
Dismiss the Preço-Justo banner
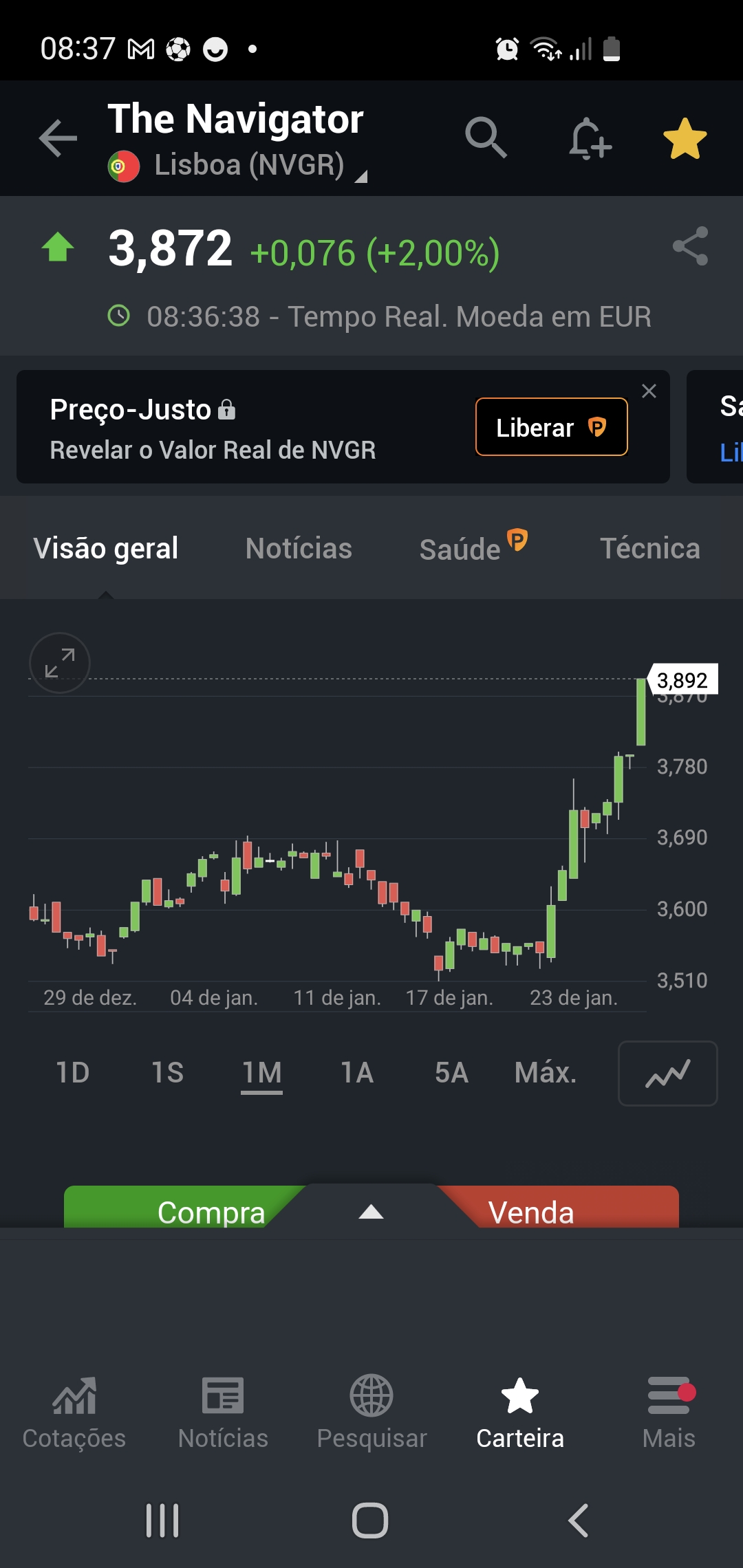pyautogui.click(x=649, y=391)
